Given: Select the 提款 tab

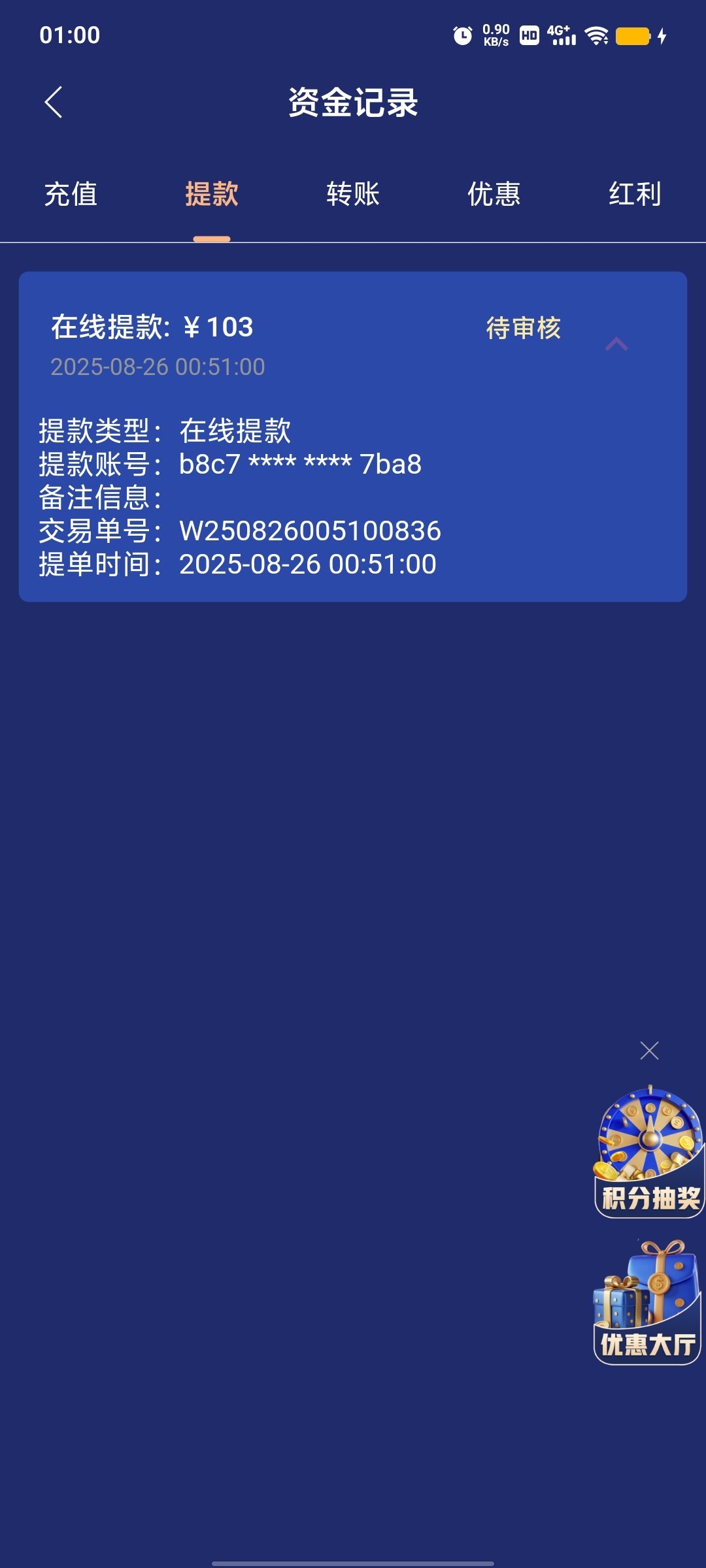Looking at the screenshot, I should point(212,195).
